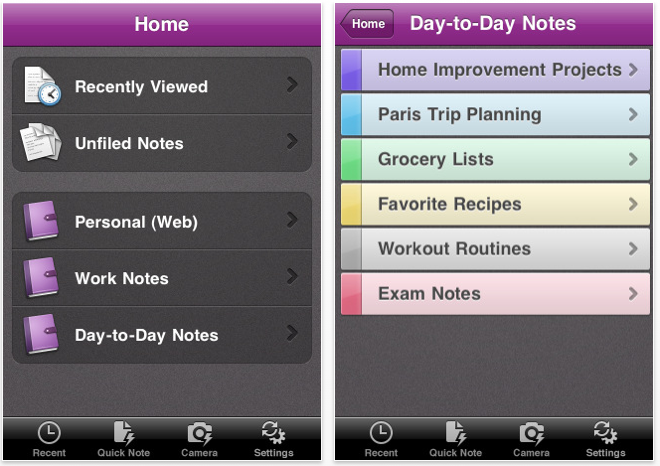Open the Work Notes notebook
Image resolution: width=660 pixels, height=466 pixels.
162,278
